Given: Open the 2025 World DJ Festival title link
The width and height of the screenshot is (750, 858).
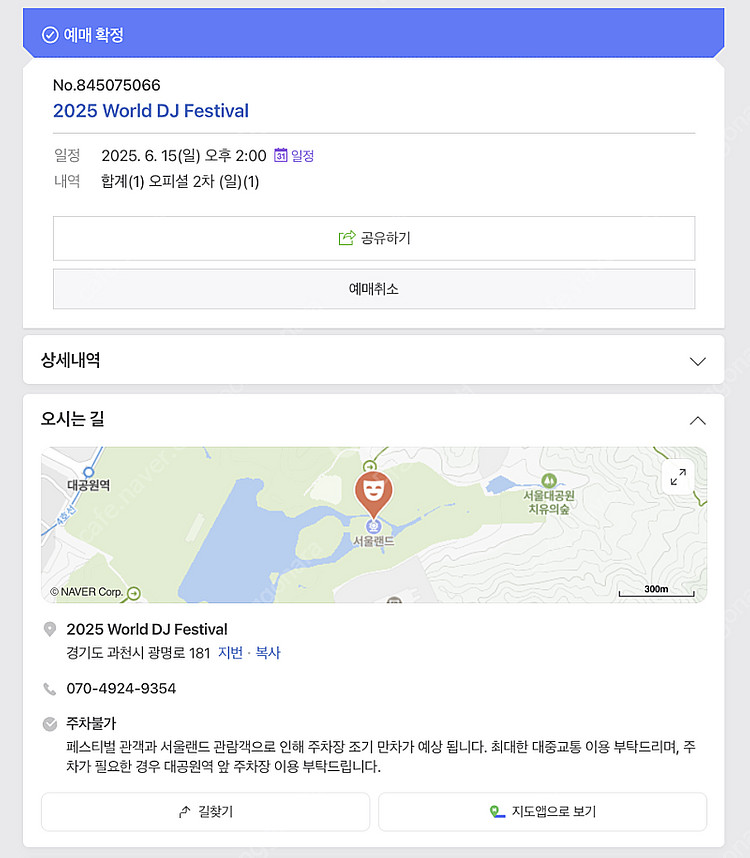Looking at the screenshot, I should (150, 111).
